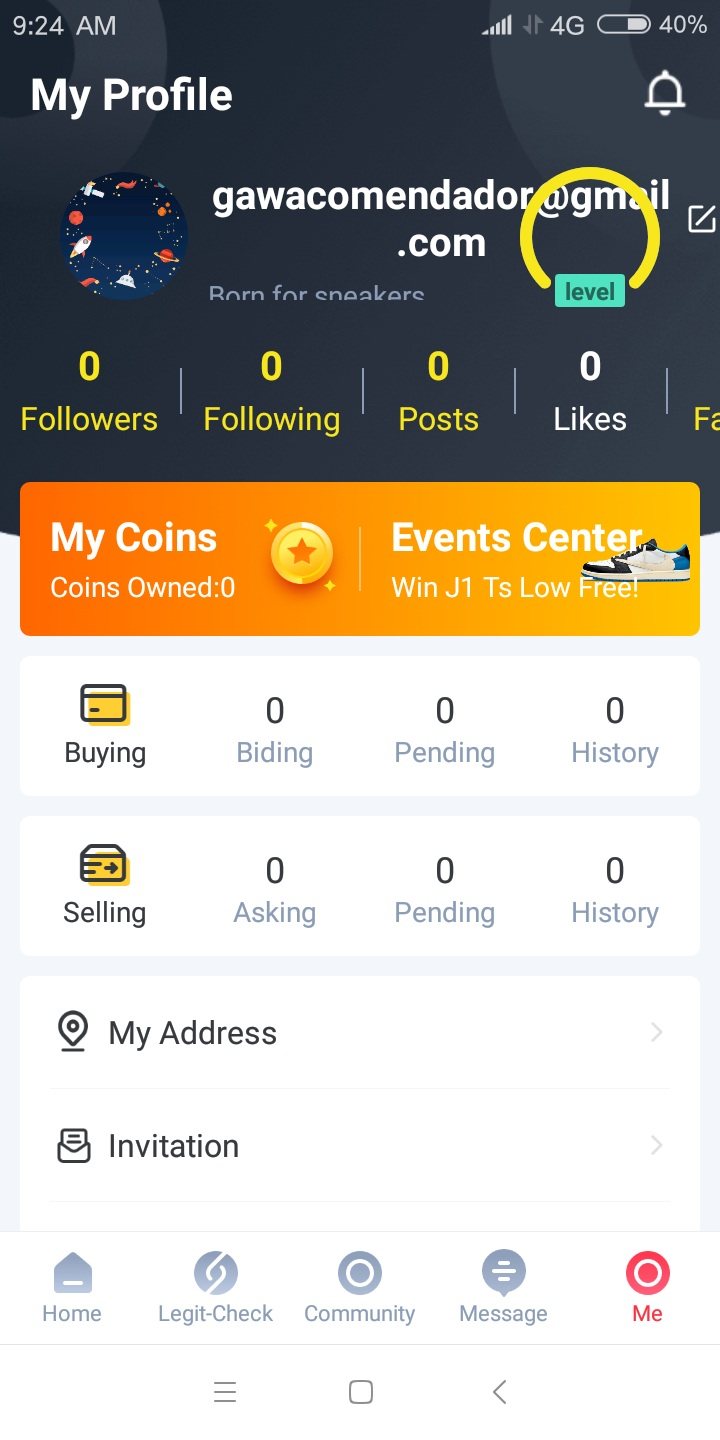This screenshot has width=720, height=1440.
Task: Open my Posts count
Action: 438,391
